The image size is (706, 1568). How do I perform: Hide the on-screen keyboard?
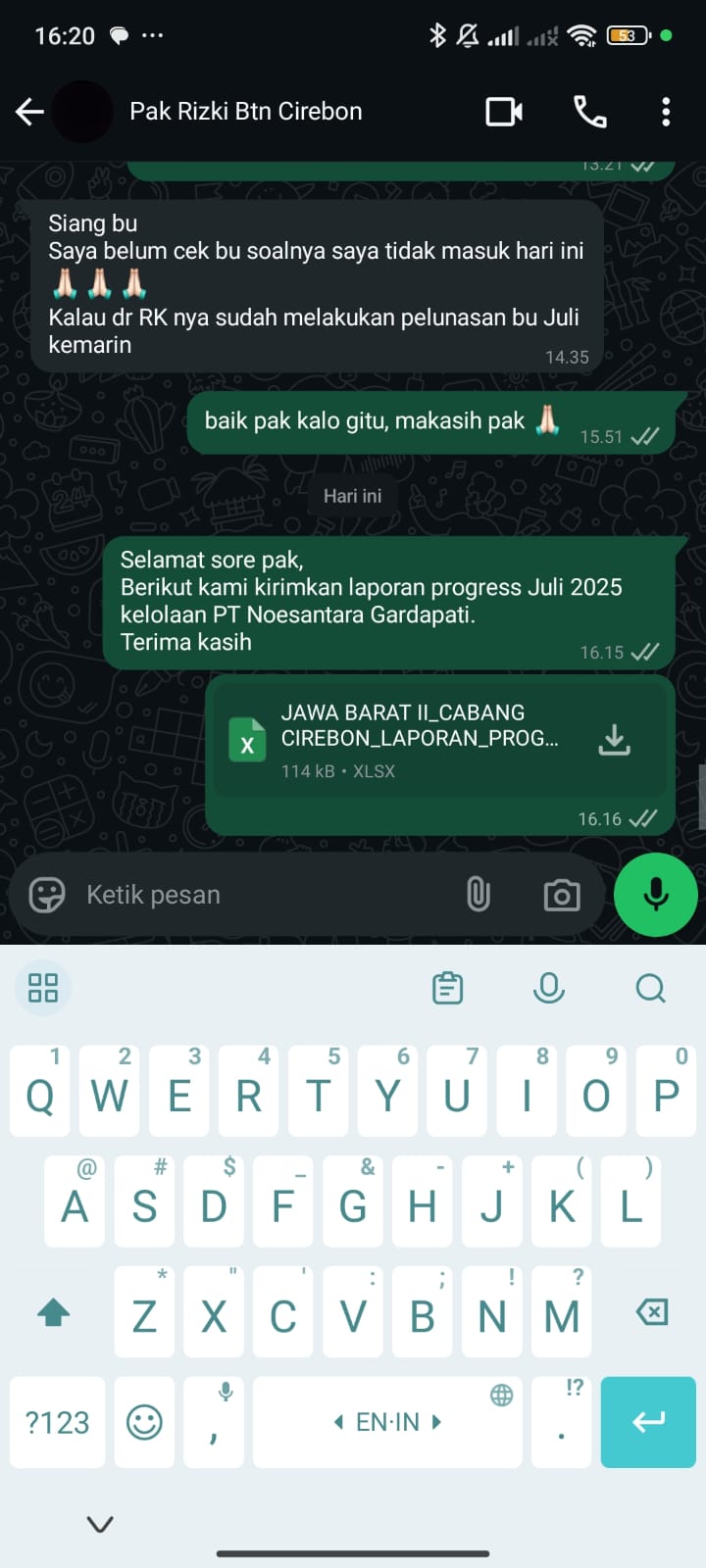100,1524
